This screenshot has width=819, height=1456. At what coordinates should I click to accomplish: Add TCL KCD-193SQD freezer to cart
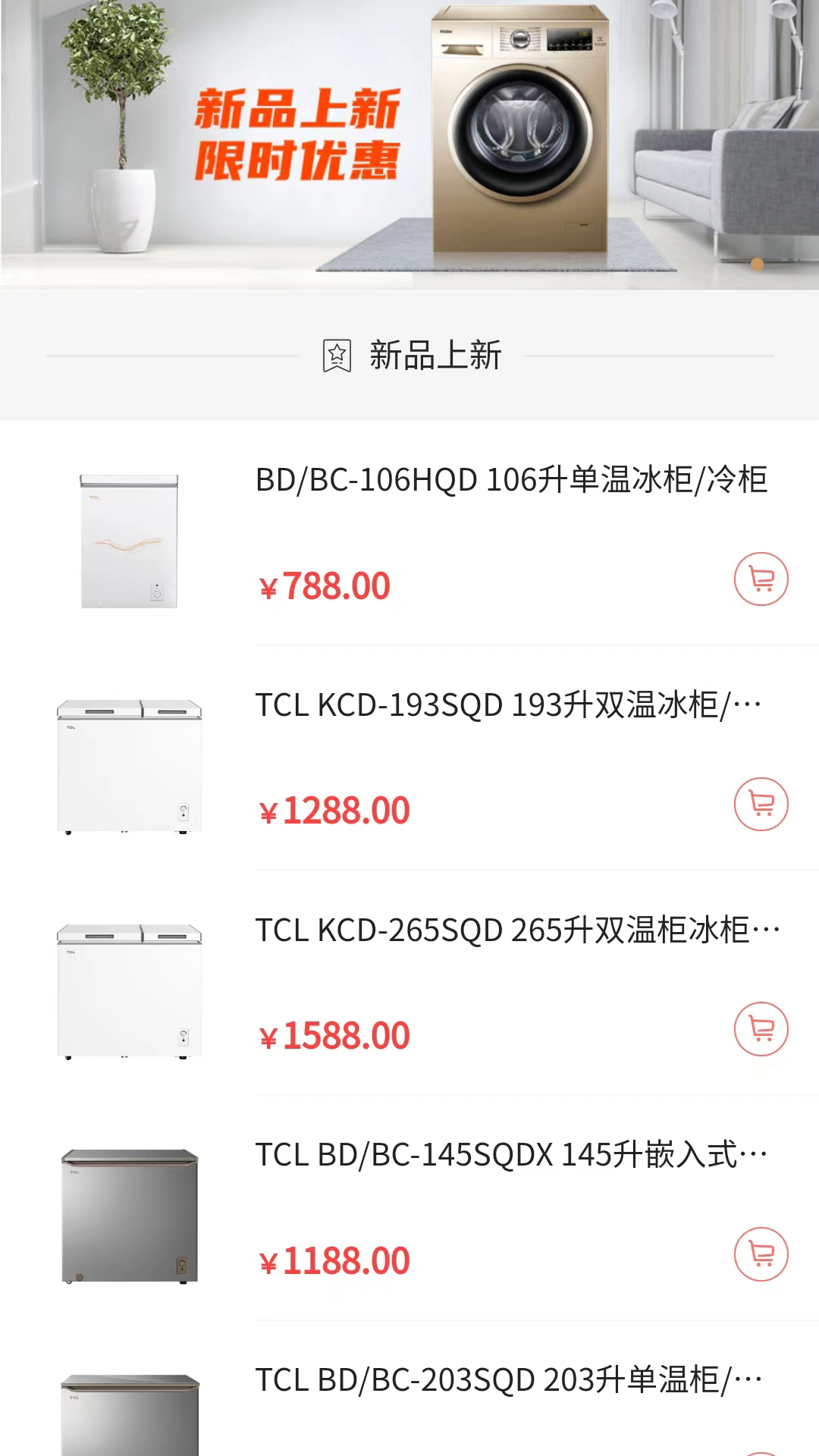click(x=761, y=804)
